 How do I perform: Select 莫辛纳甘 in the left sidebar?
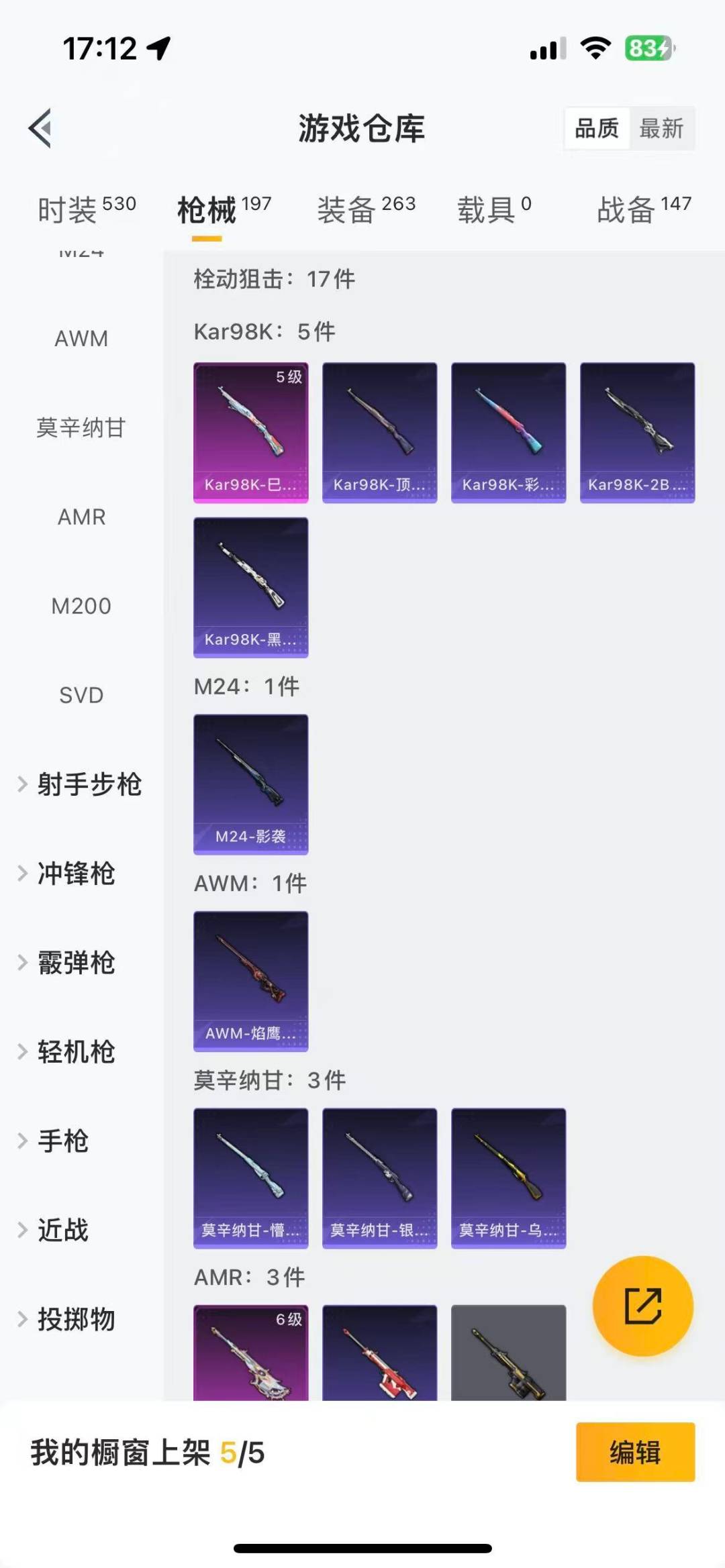(81, 428)
